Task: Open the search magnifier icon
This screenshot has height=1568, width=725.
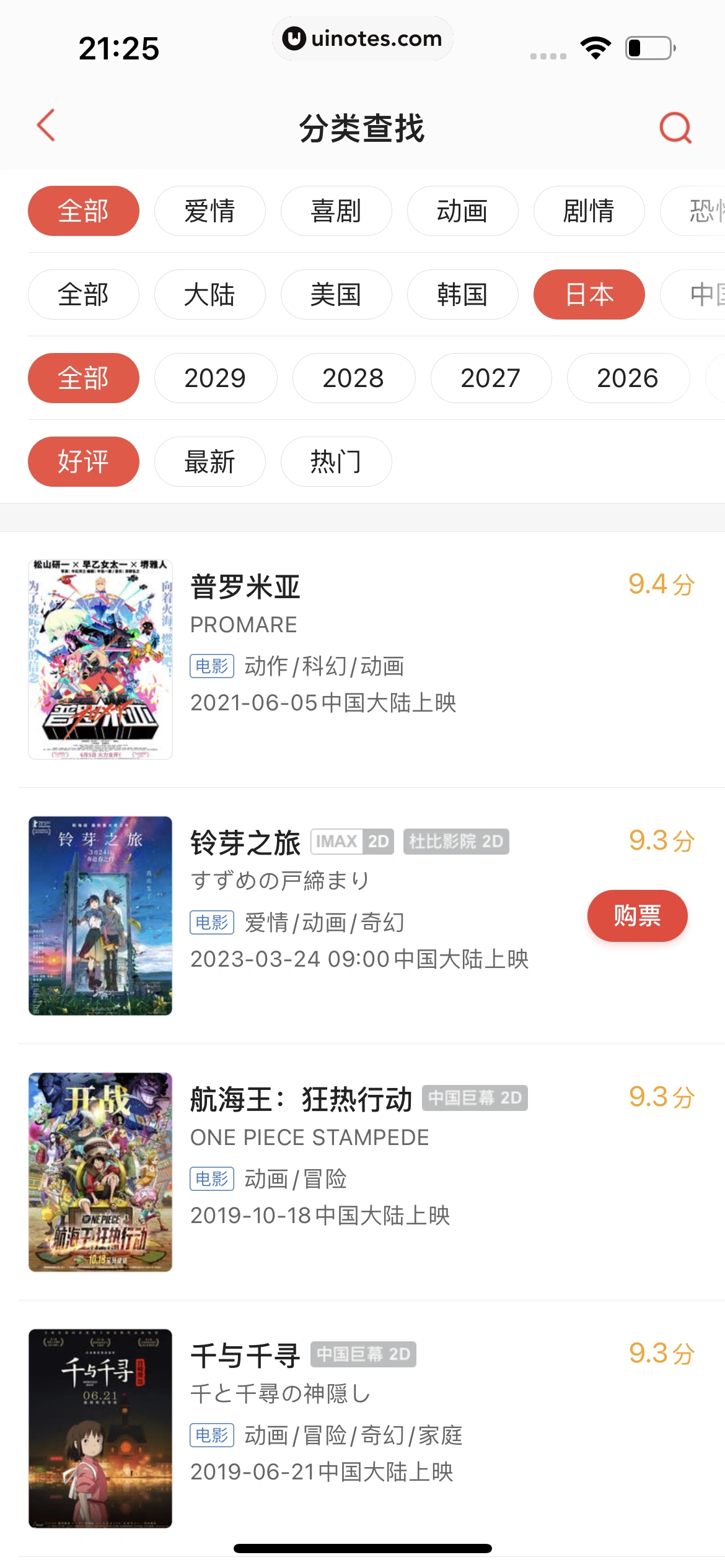Action: coord(675,128)
